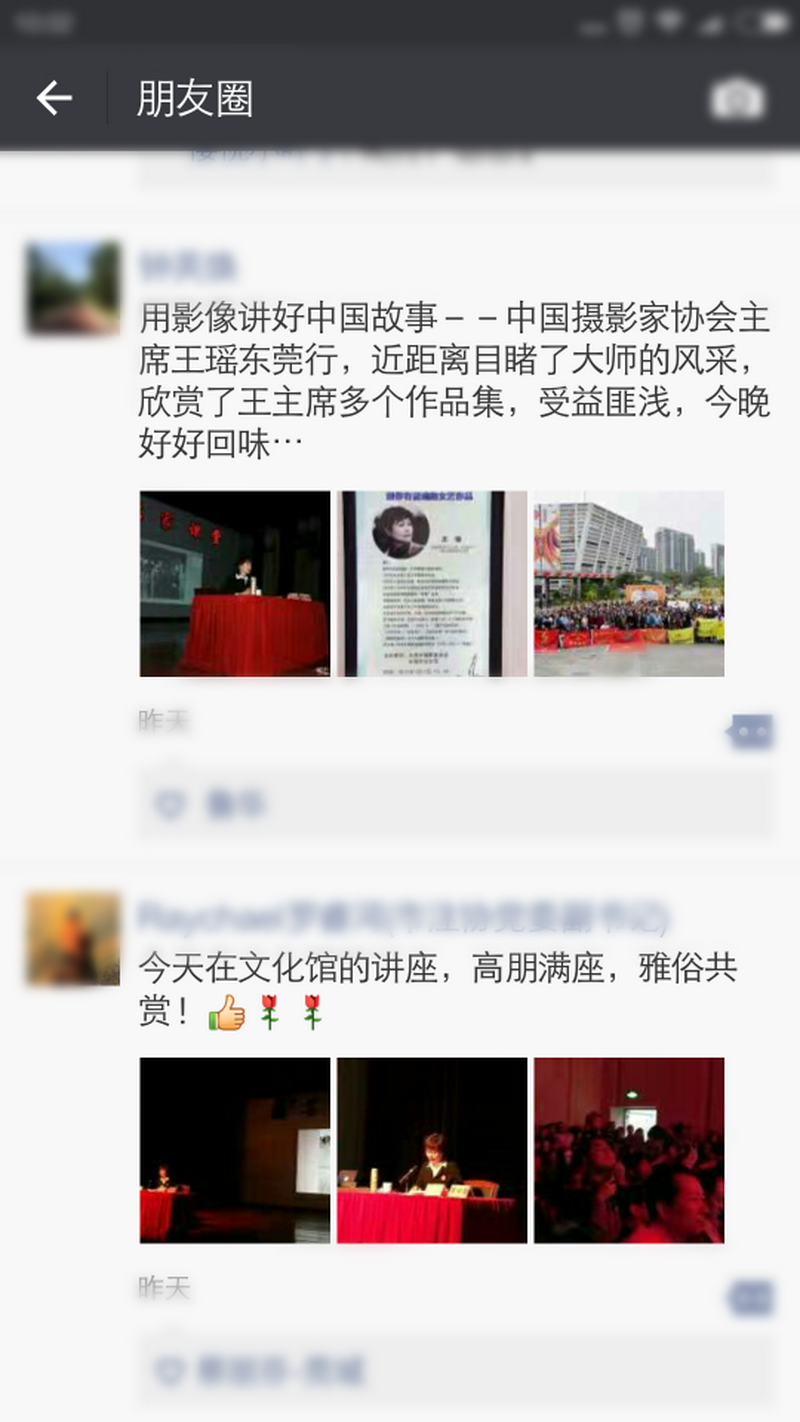Open the audience photo in 文化馆 post
This screenshot has width=800, height=1422.
pos(628,1150)
